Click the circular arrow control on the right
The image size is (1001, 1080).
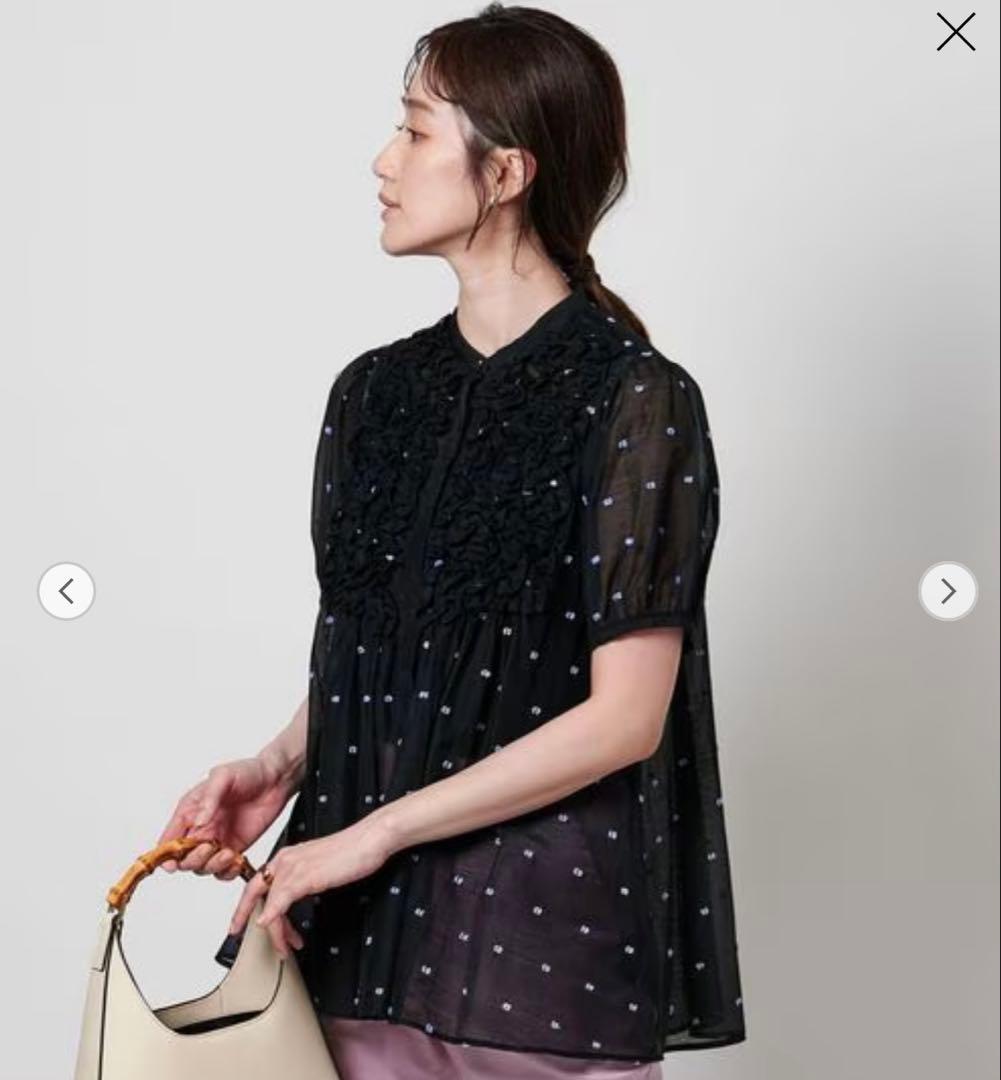tap(946, 591)
